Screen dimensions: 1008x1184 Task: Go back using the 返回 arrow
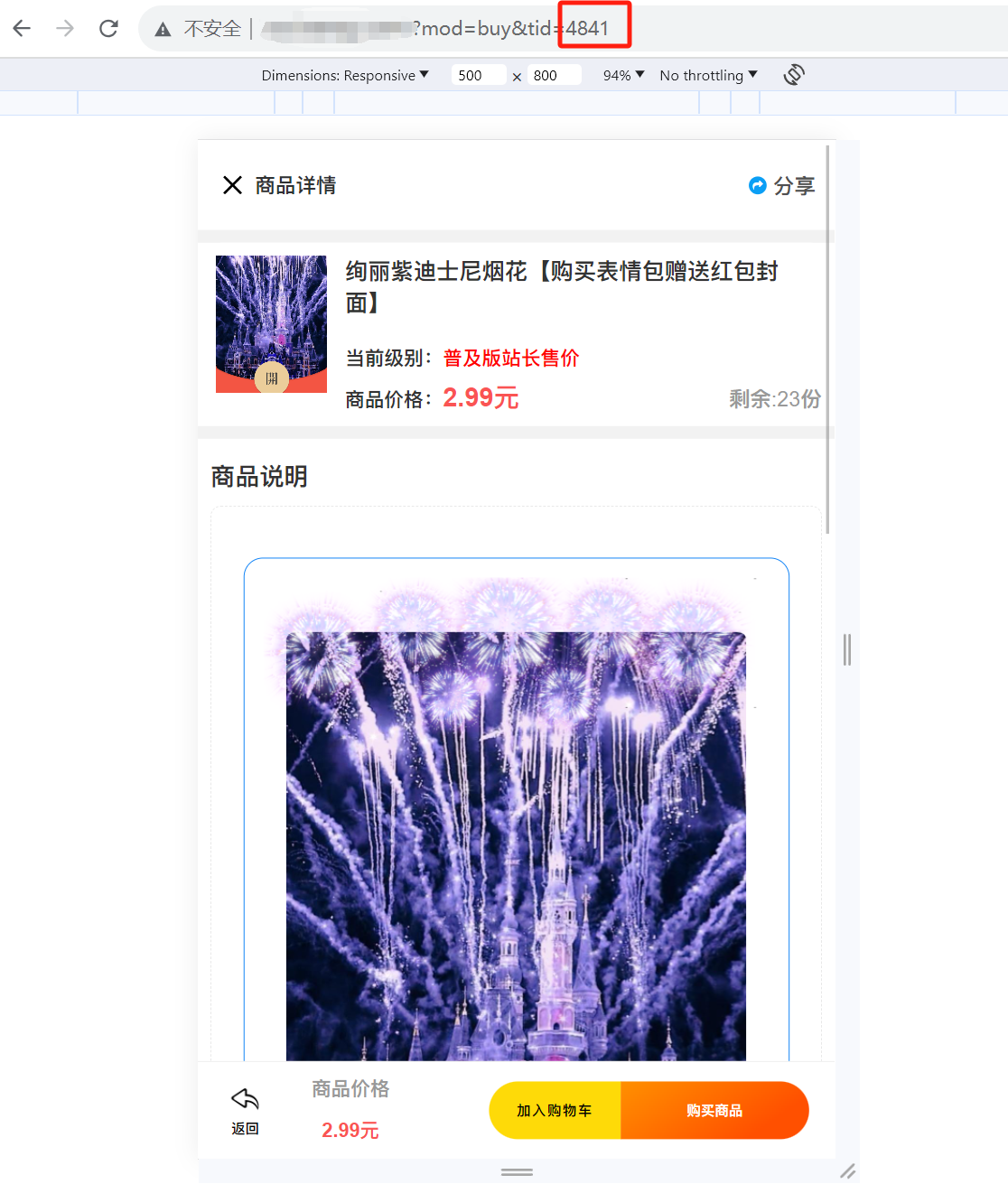click(245, 1110)
